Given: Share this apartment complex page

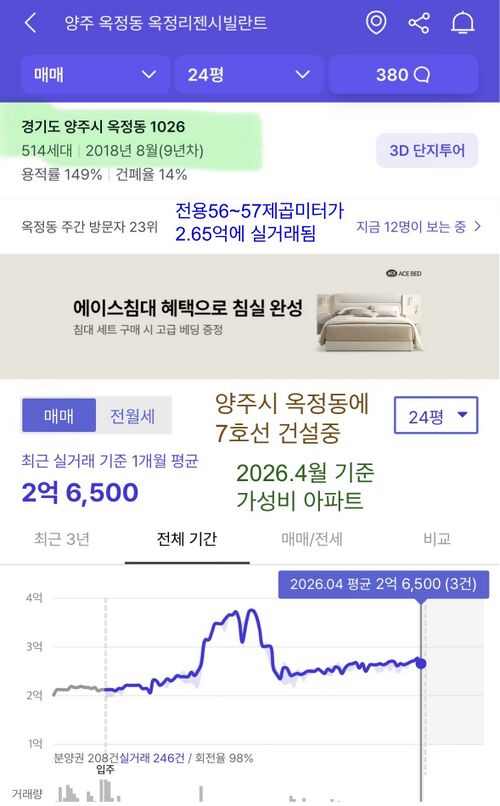Looking at the screenshot, I should [x=419, y=23].
